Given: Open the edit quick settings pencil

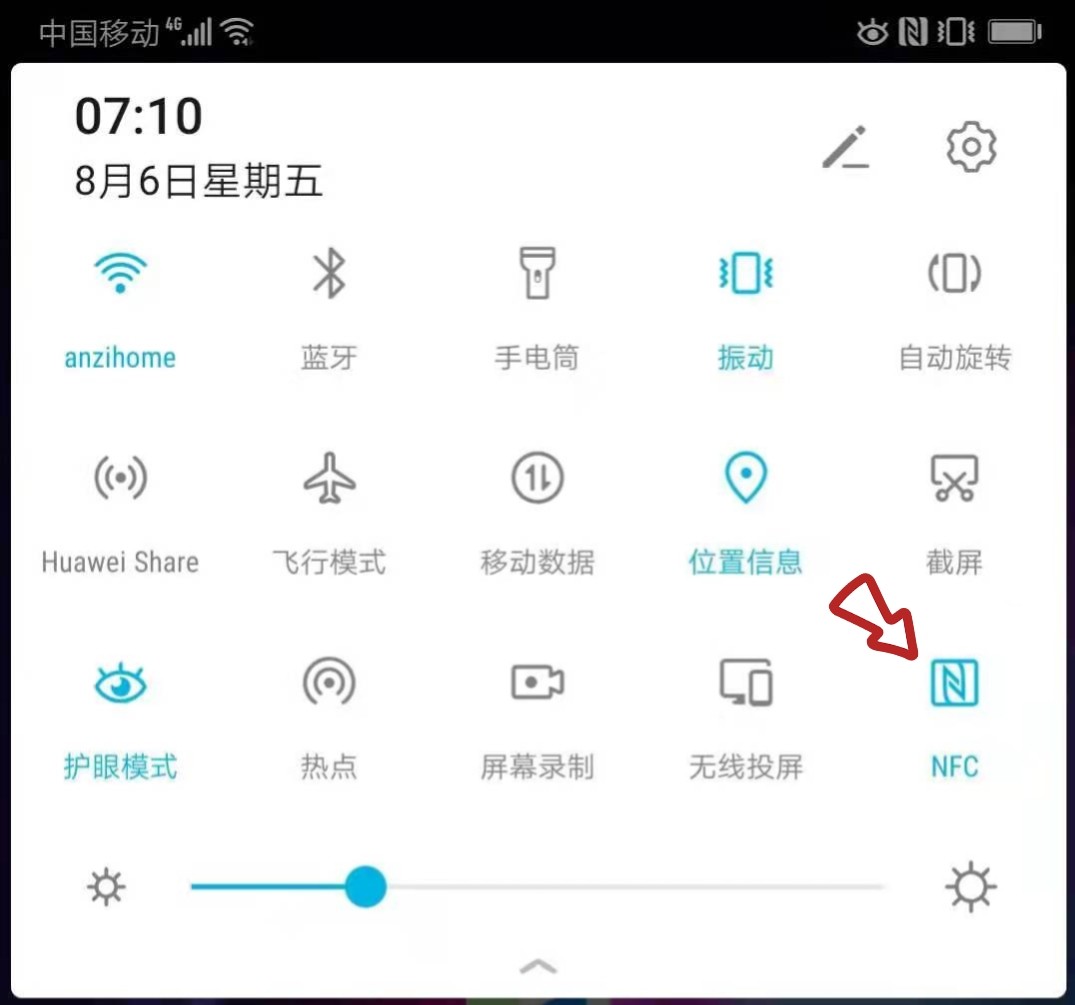Looking at the screenshot, I should pos(846,148).
